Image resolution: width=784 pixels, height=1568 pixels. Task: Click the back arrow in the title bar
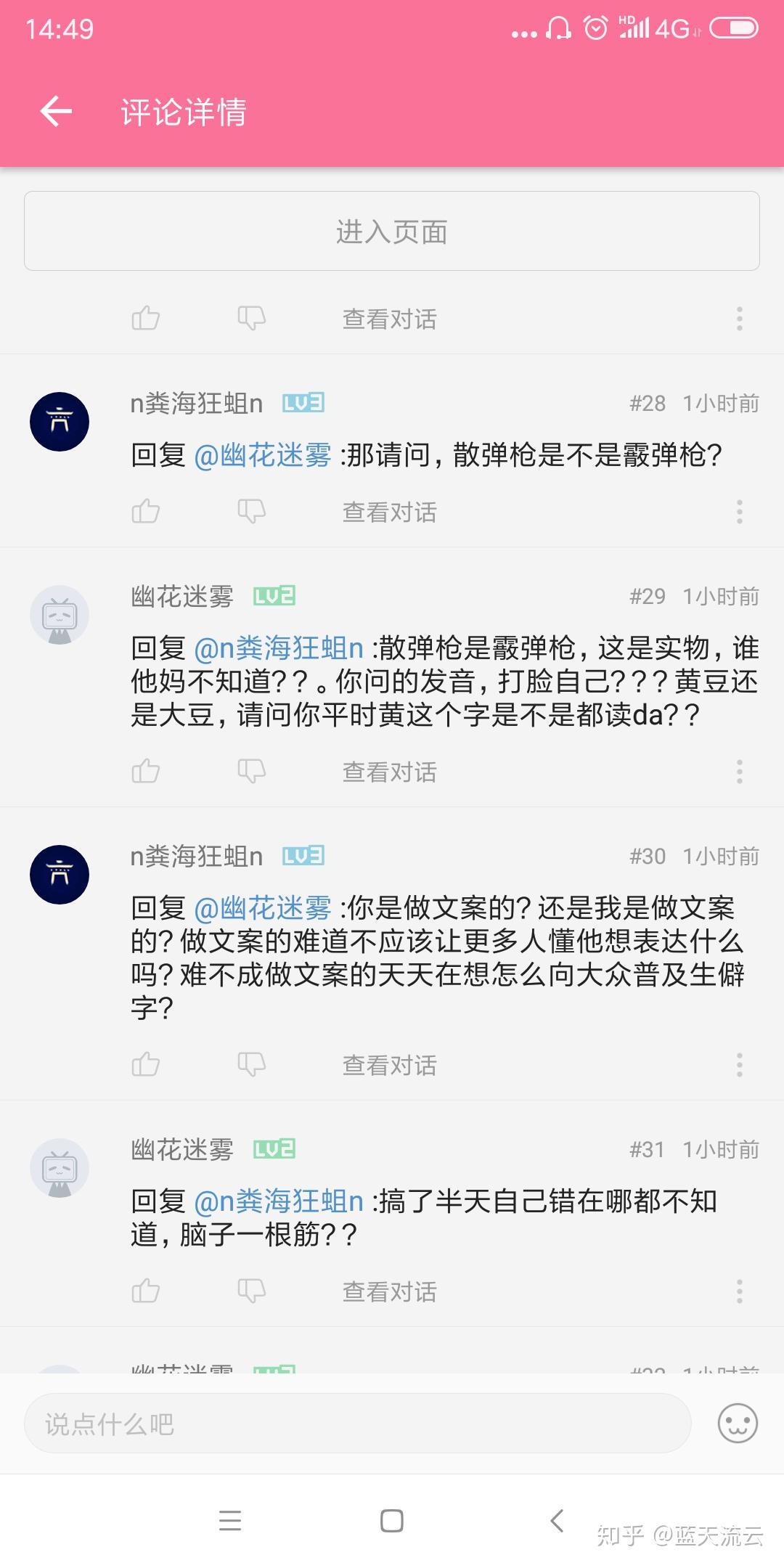pos(54,112)
